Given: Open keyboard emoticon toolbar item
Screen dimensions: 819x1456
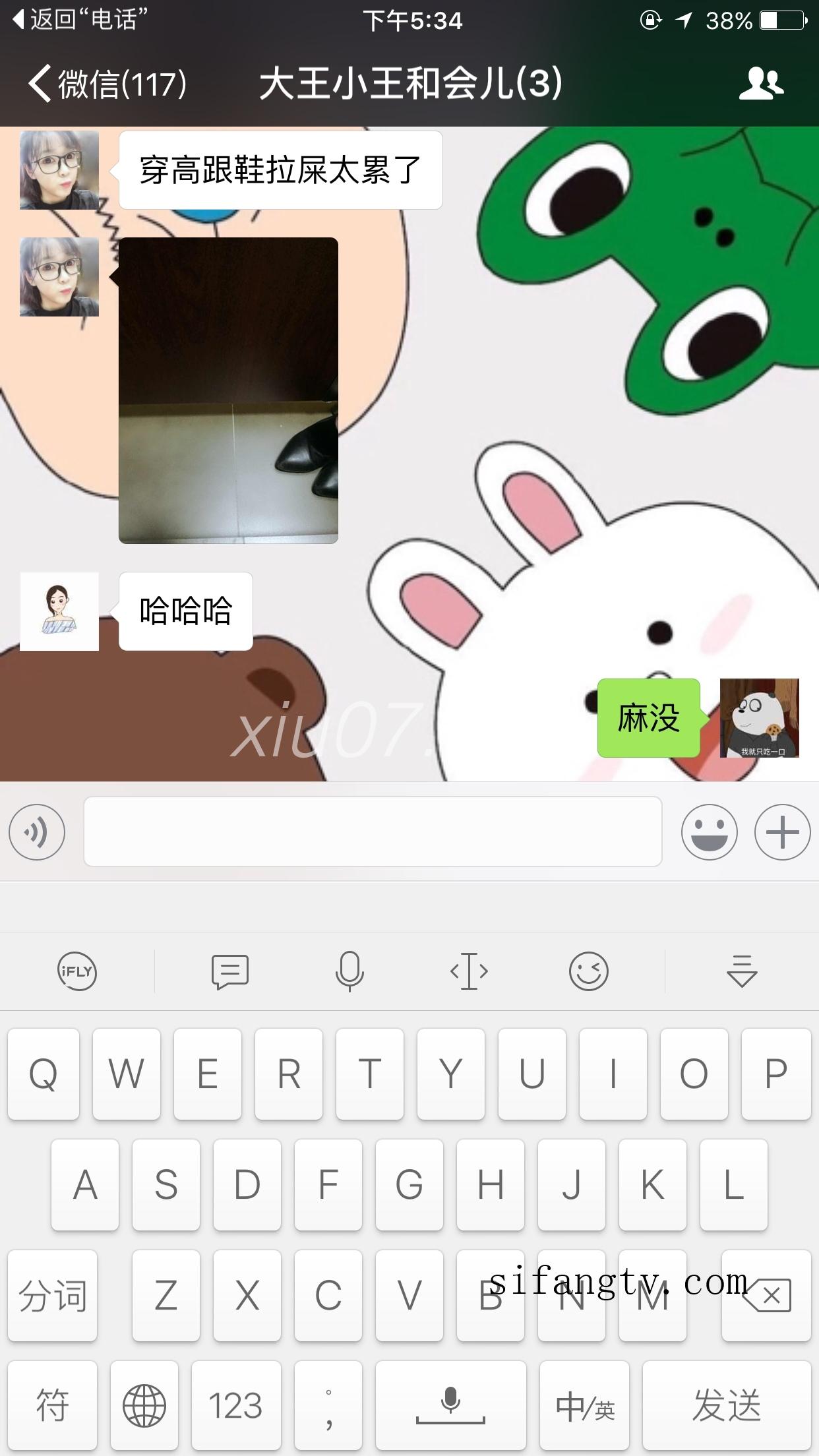Looking at the screenshot, I should 588,971.
